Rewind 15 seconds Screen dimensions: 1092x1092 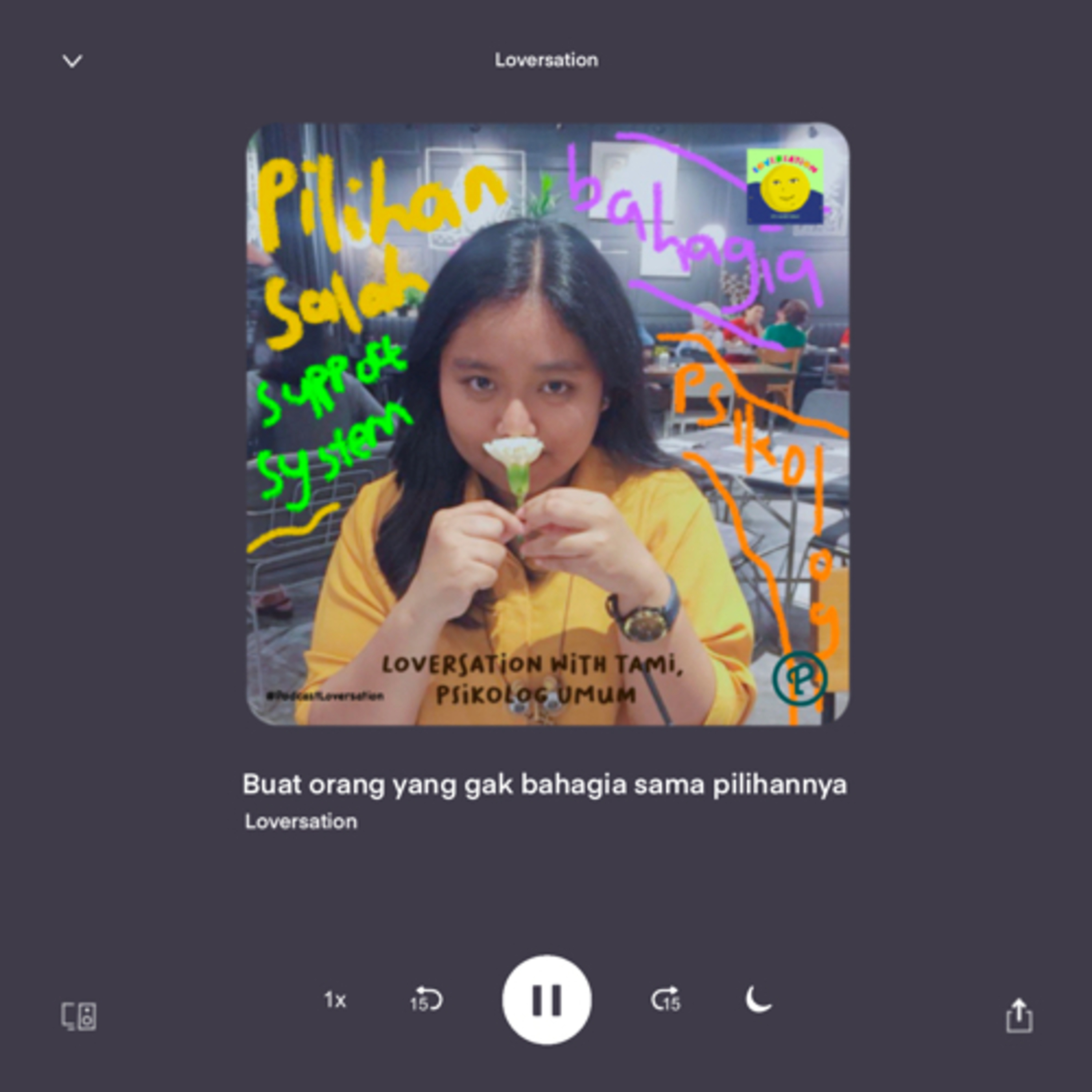[426, 1000]
